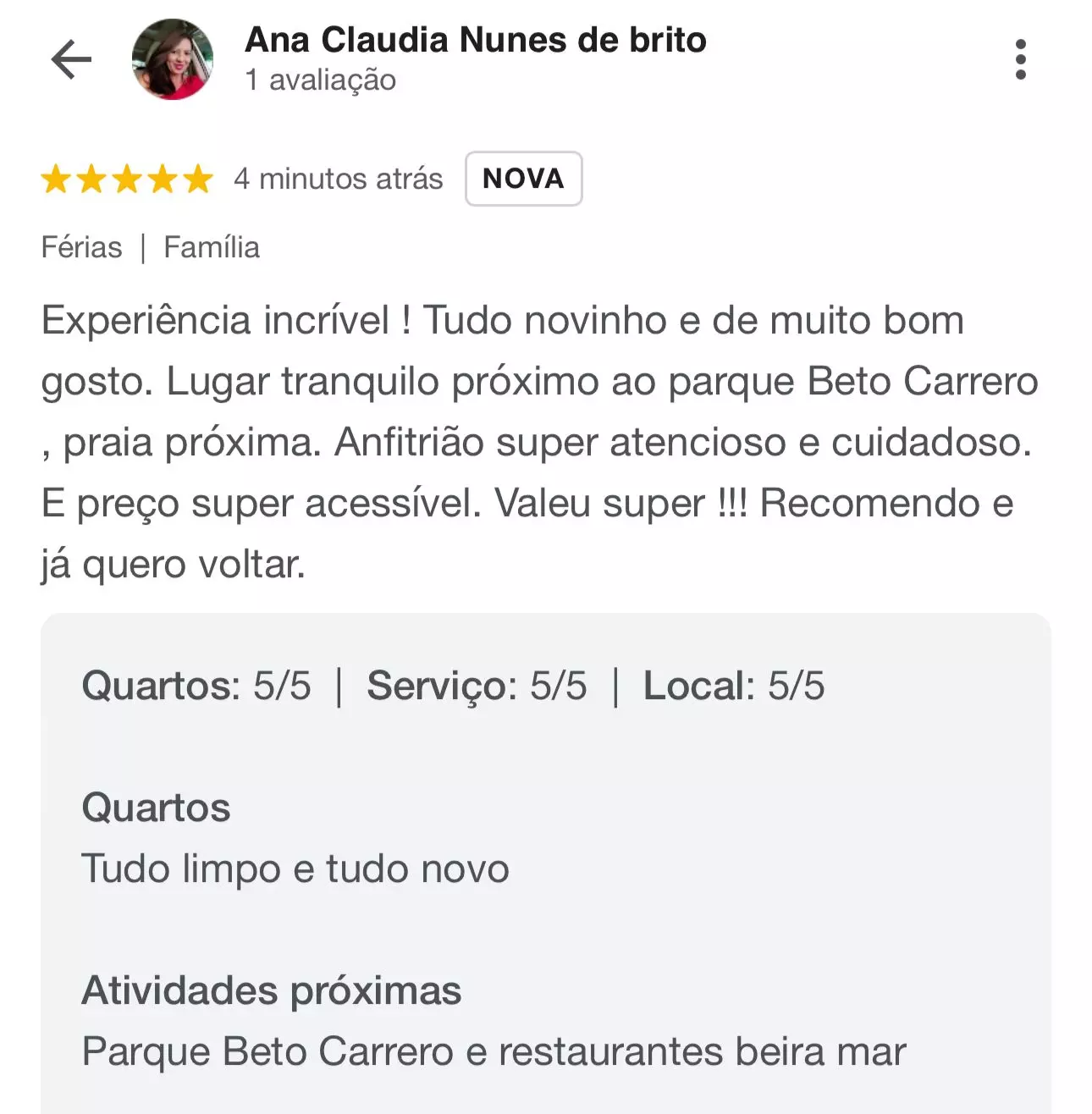Go back using the arrow icon

tap(71, 59)
